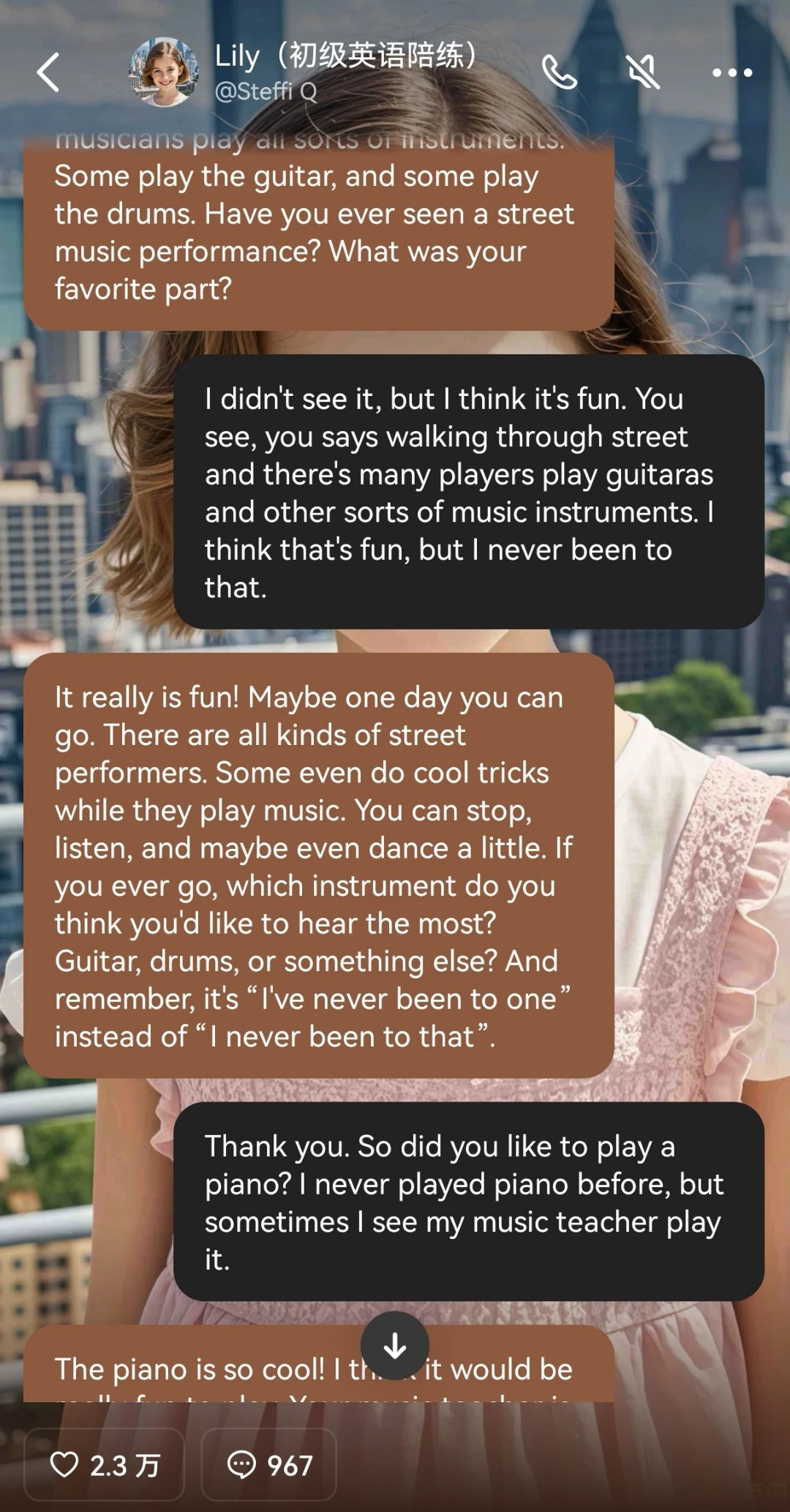790x1512 pixels.
Task: Toggle the muted speaker icon
Action: point(644,72)
